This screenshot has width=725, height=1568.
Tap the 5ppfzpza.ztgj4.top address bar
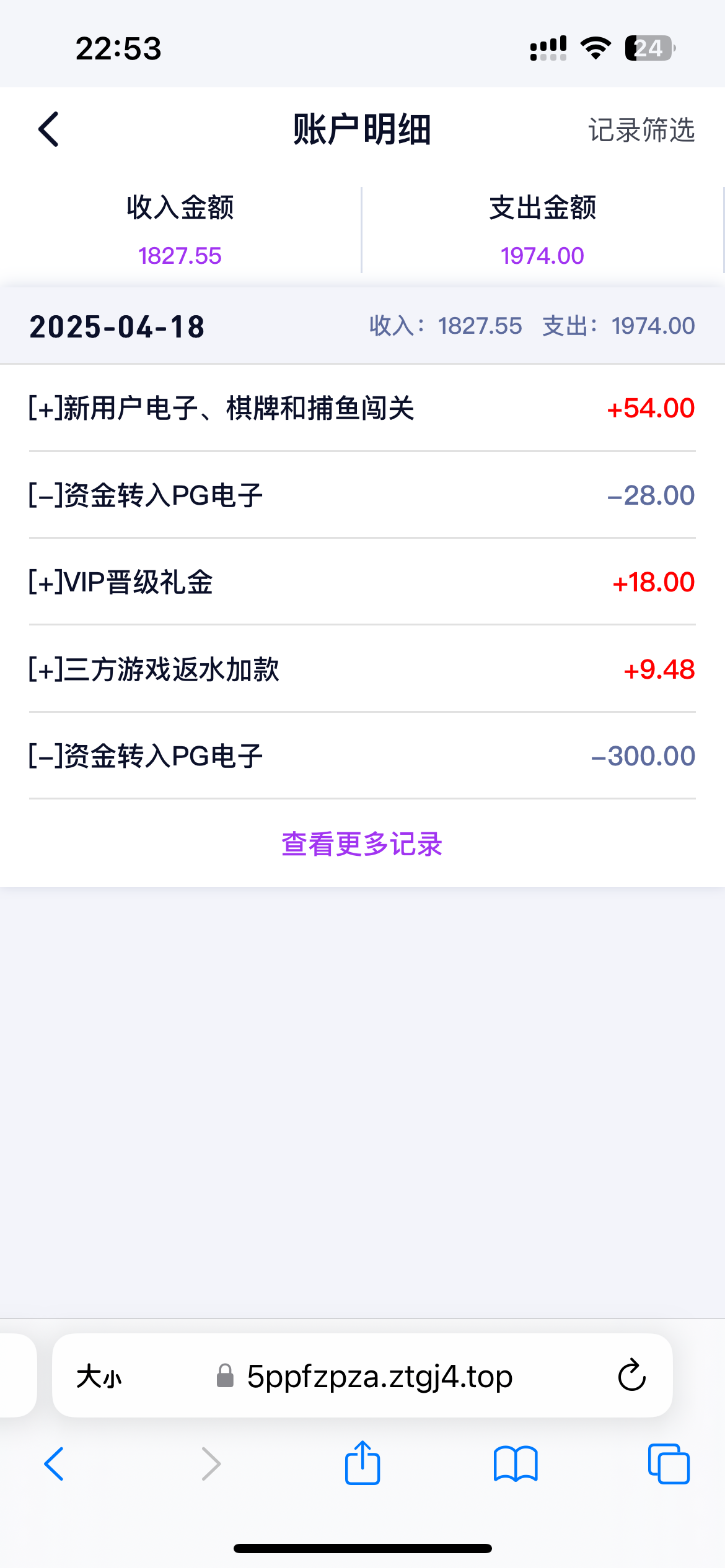pyautogui.click(x=379, y=1377)
